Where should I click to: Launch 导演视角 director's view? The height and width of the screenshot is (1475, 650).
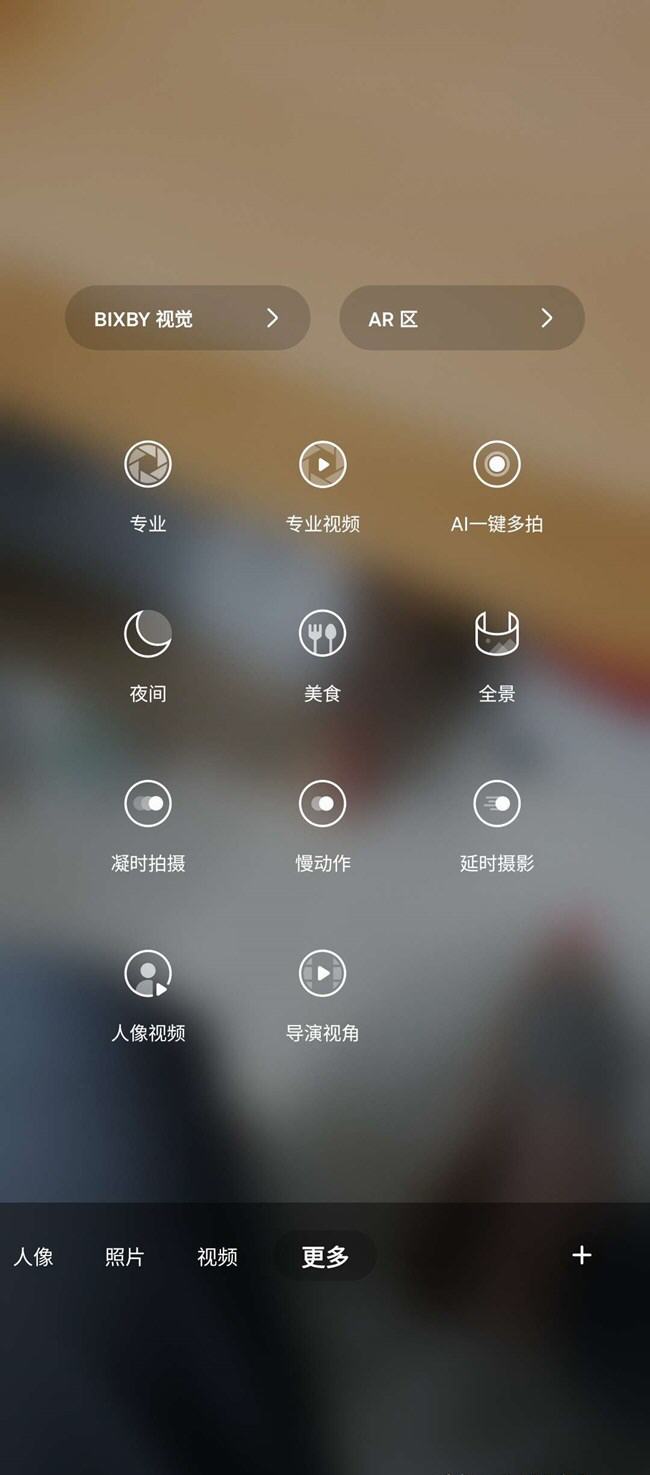point(322,974)
